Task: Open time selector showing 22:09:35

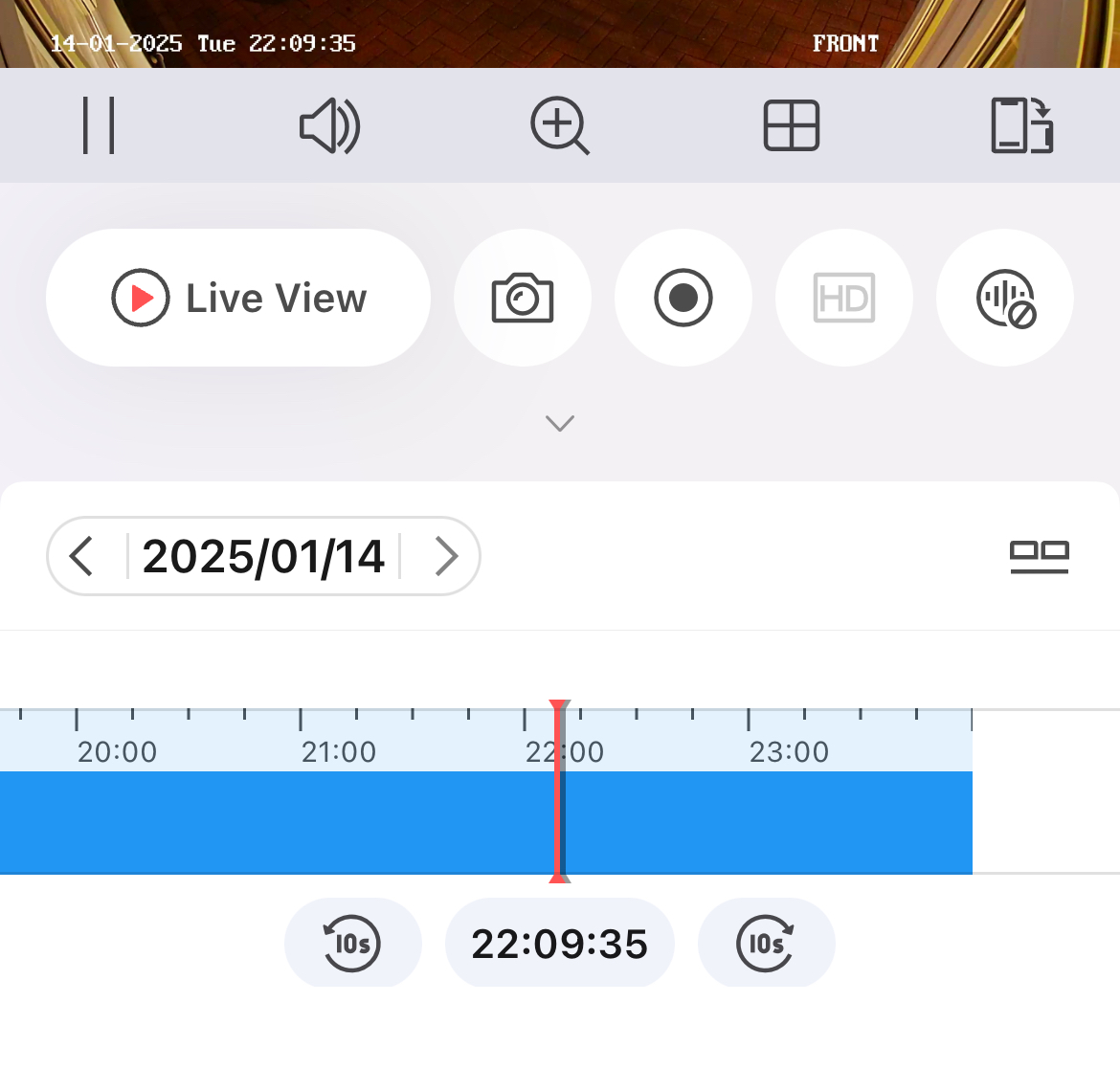Action: (560, 944)
